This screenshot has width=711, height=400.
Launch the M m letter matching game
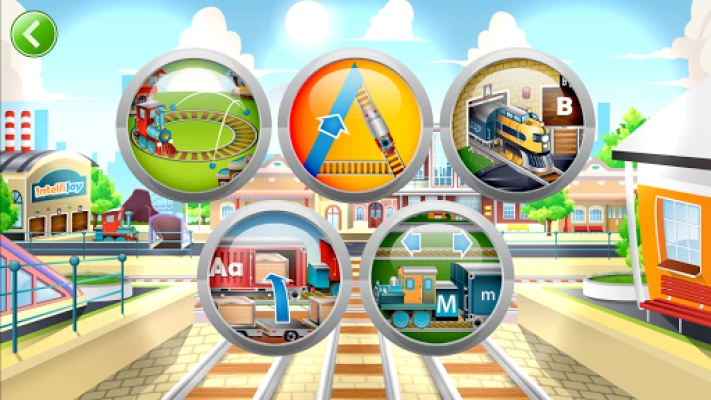[x=437, y=278]
